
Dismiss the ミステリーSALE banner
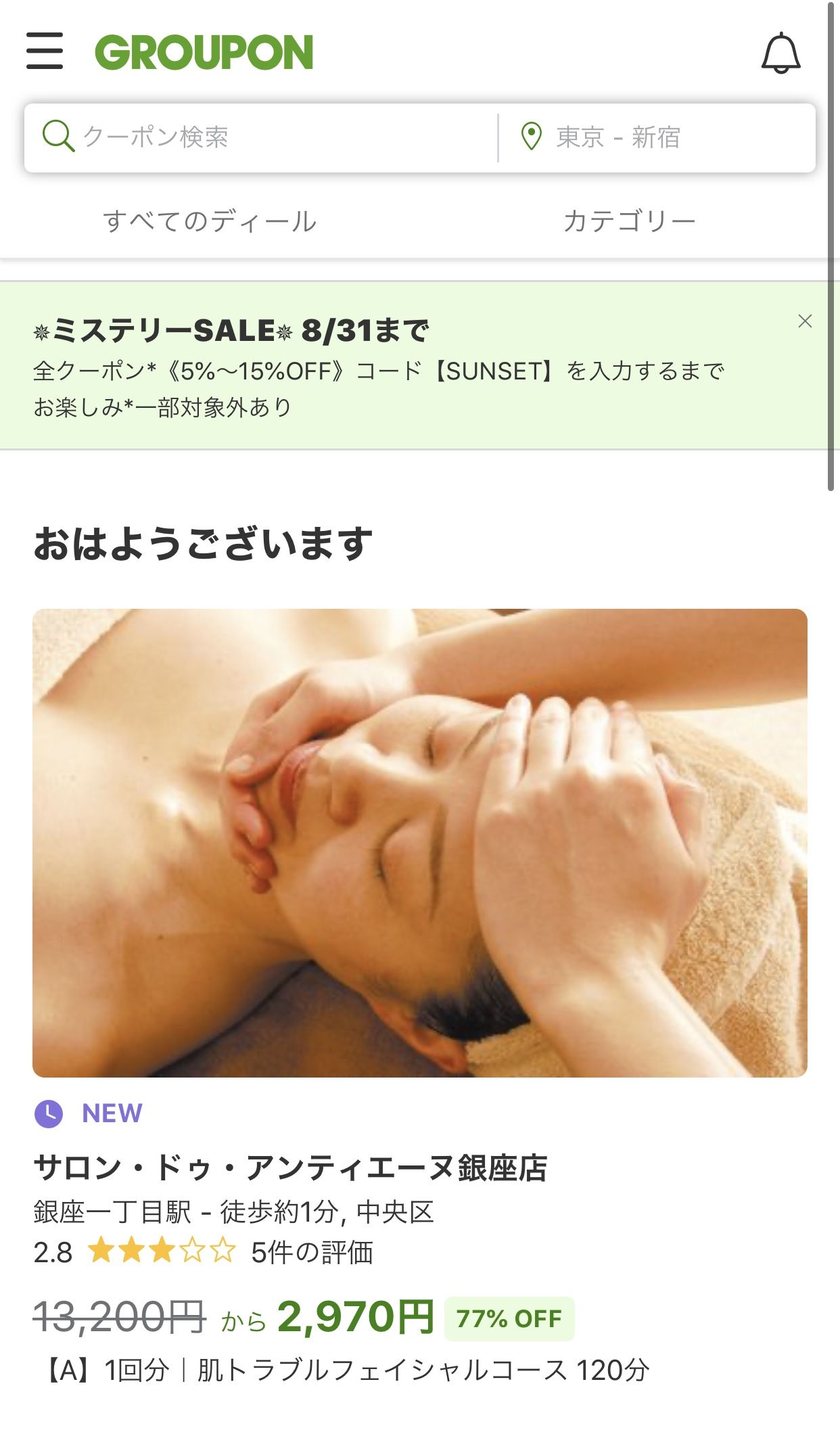(x=804, y=321)
